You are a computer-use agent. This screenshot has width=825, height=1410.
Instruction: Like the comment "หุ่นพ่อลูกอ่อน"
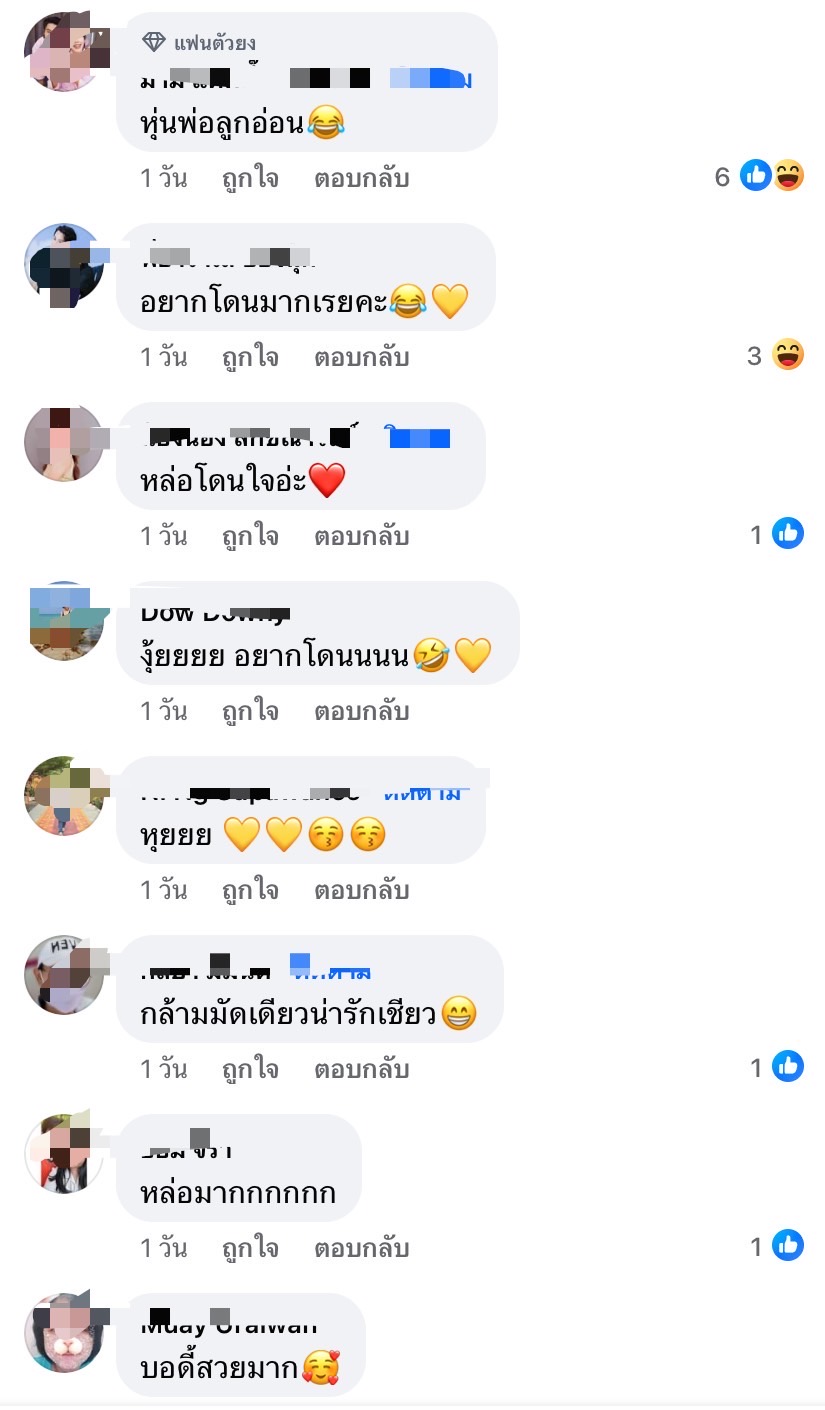(x=250, y=179)
